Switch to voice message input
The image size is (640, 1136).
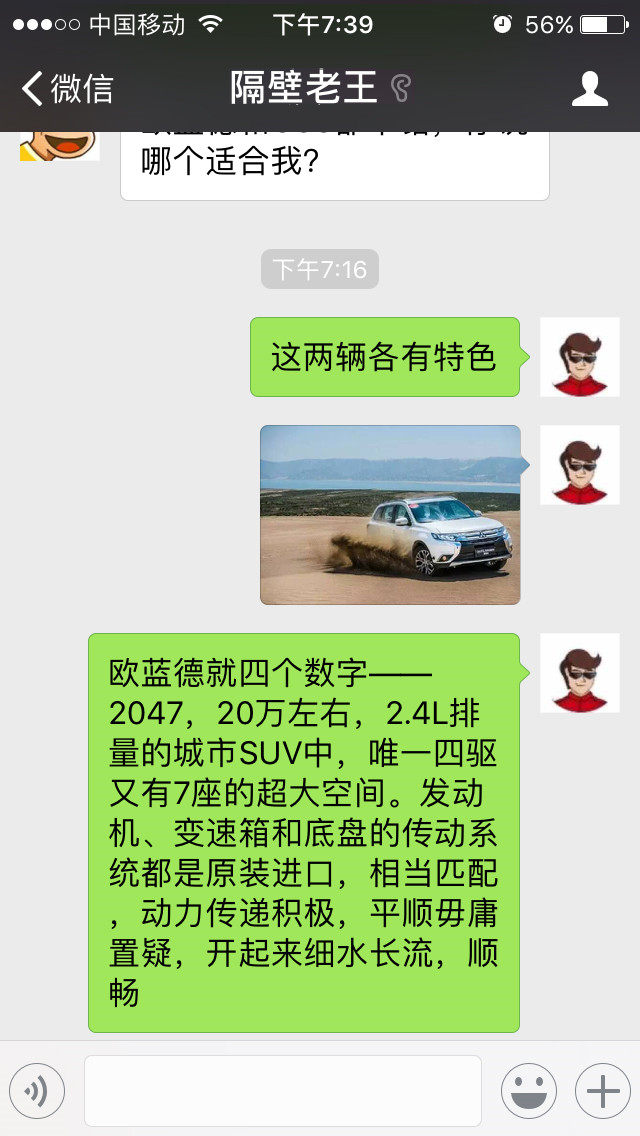37,1090
